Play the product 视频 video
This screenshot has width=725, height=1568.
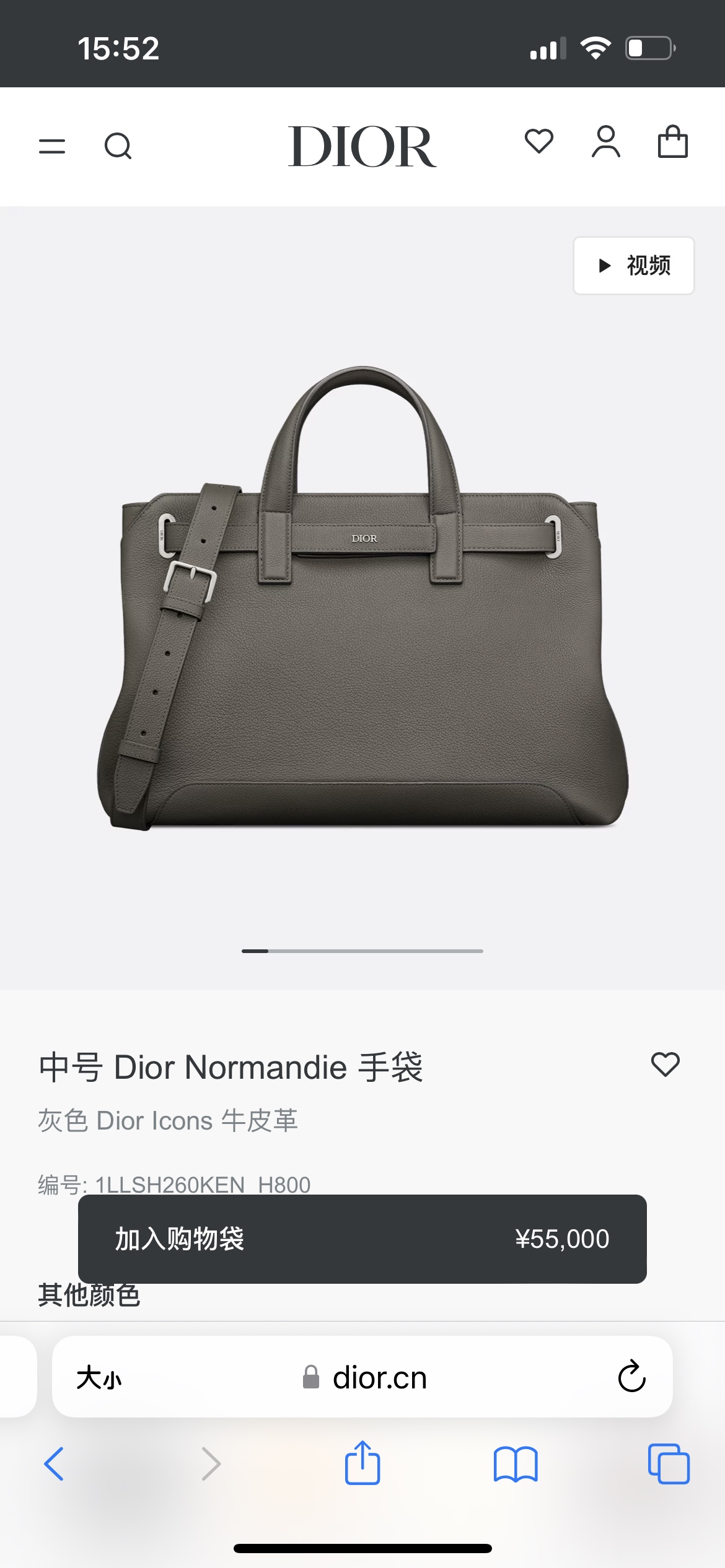[x=633, y=266]
